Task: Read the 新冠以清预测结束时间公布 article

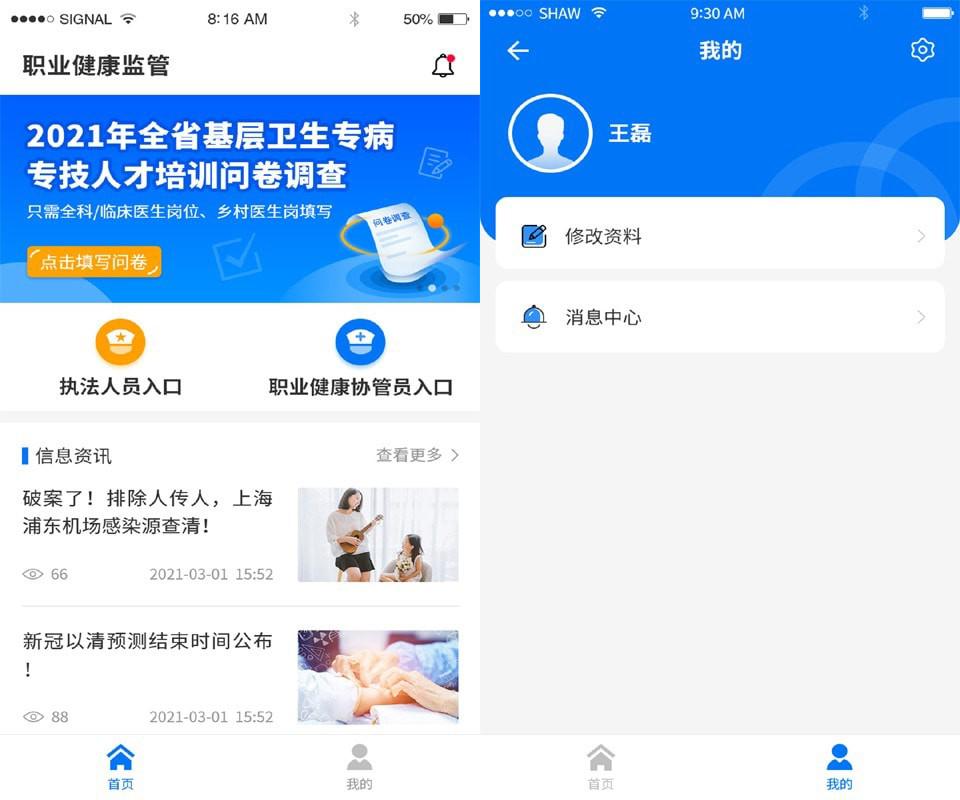Action: pyautogui.click(x=241, y=677)
